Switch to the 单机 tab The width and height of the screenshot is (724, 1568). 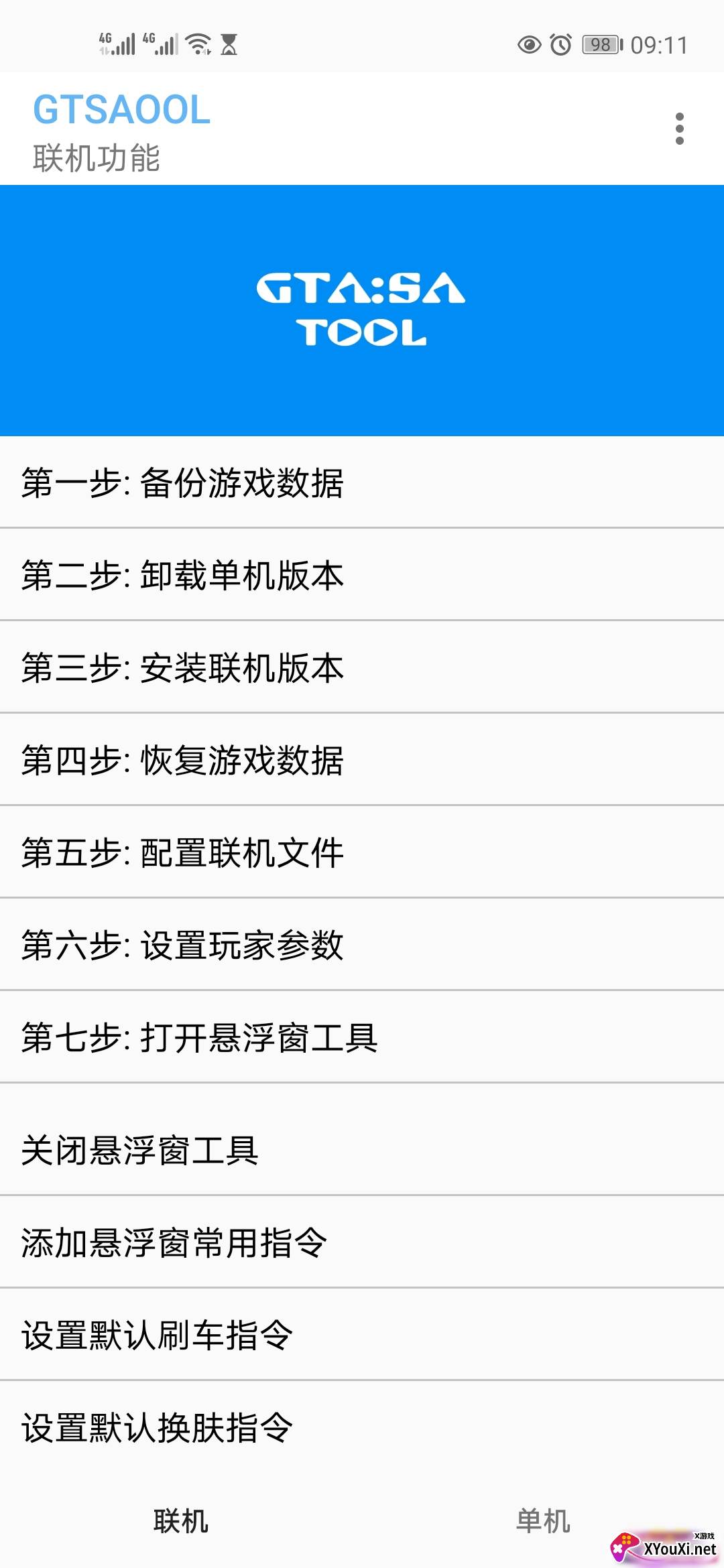tap(543, 1521)
